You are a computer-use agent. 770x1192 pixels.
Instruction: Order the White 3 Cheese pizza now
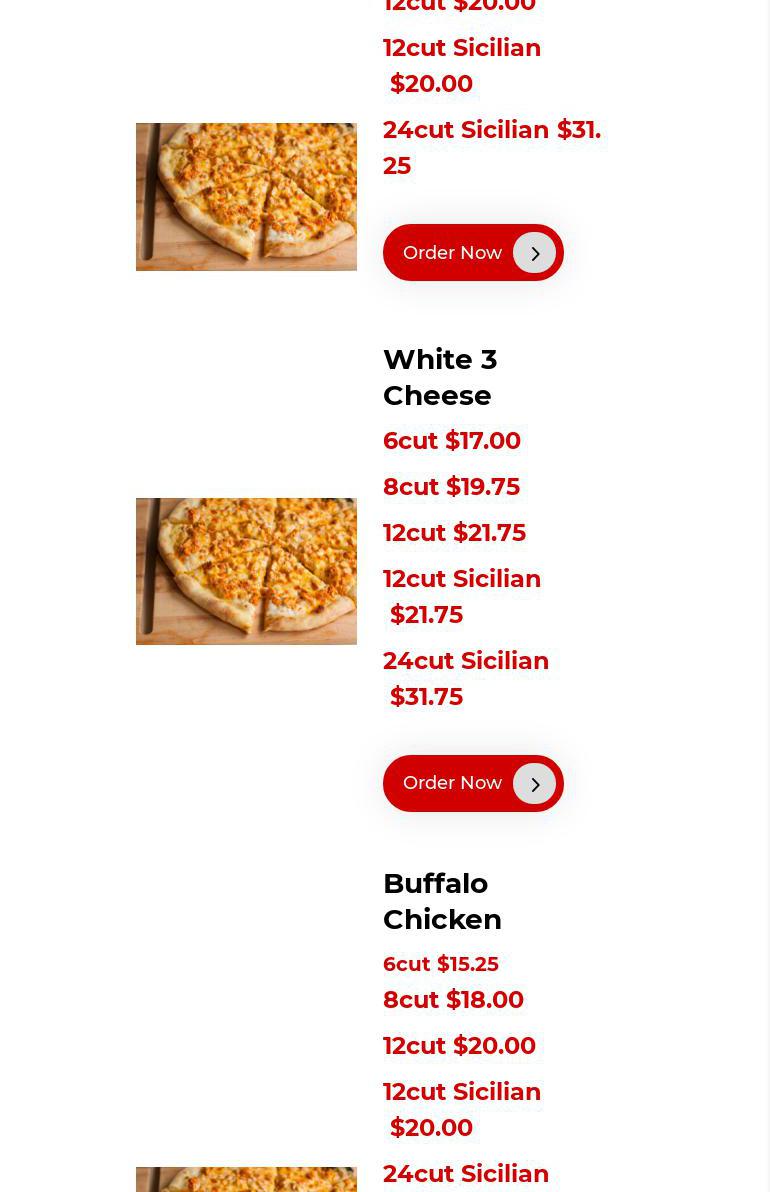point(472,783)
